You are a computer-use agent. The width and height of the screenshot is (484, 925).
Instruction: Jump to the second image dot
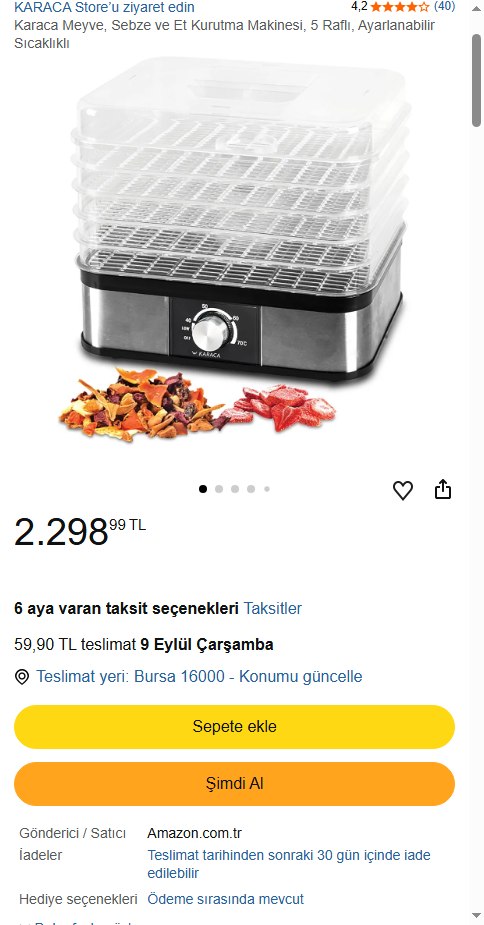coord(219,489)
